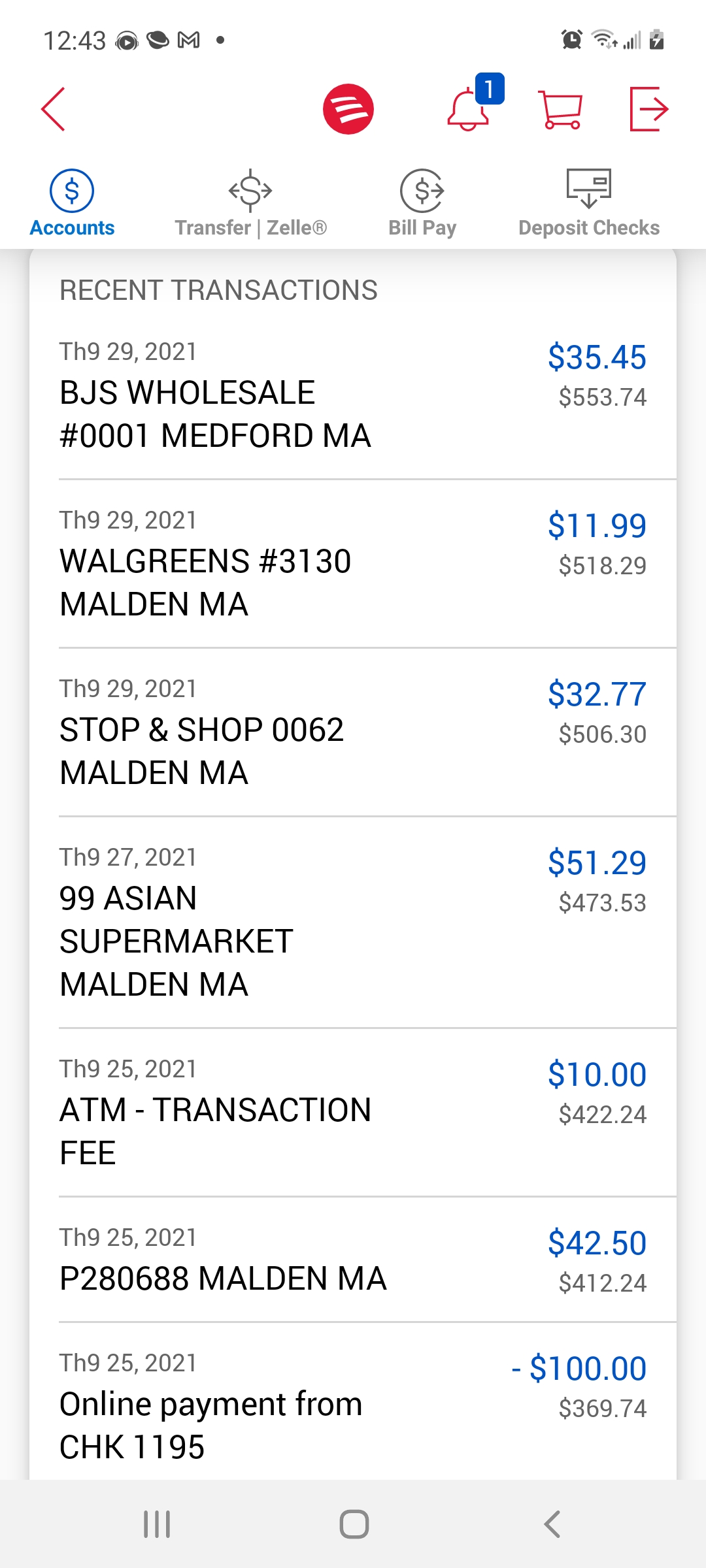
Task: Tap the sign out icon
Action: 648,109
